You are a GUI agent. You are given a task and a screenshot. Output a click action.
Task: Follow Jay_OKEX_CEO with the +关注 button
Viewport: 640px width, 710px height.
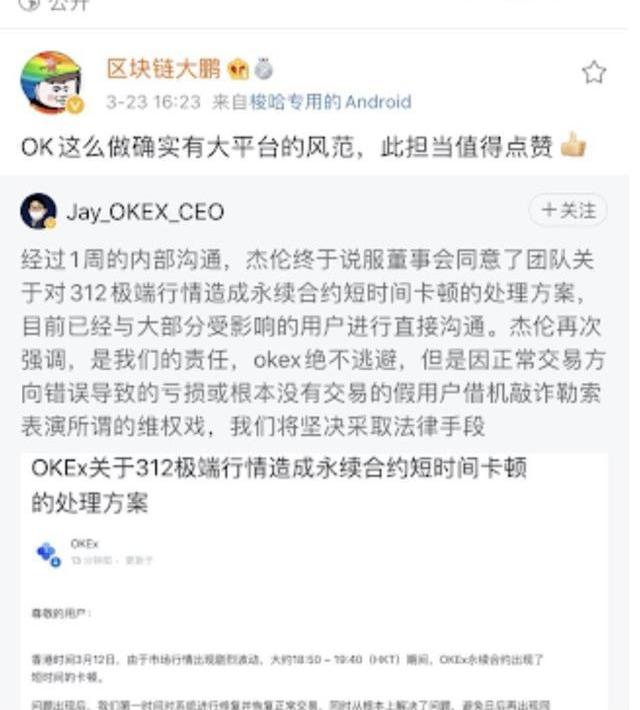[x=568, y=210]
